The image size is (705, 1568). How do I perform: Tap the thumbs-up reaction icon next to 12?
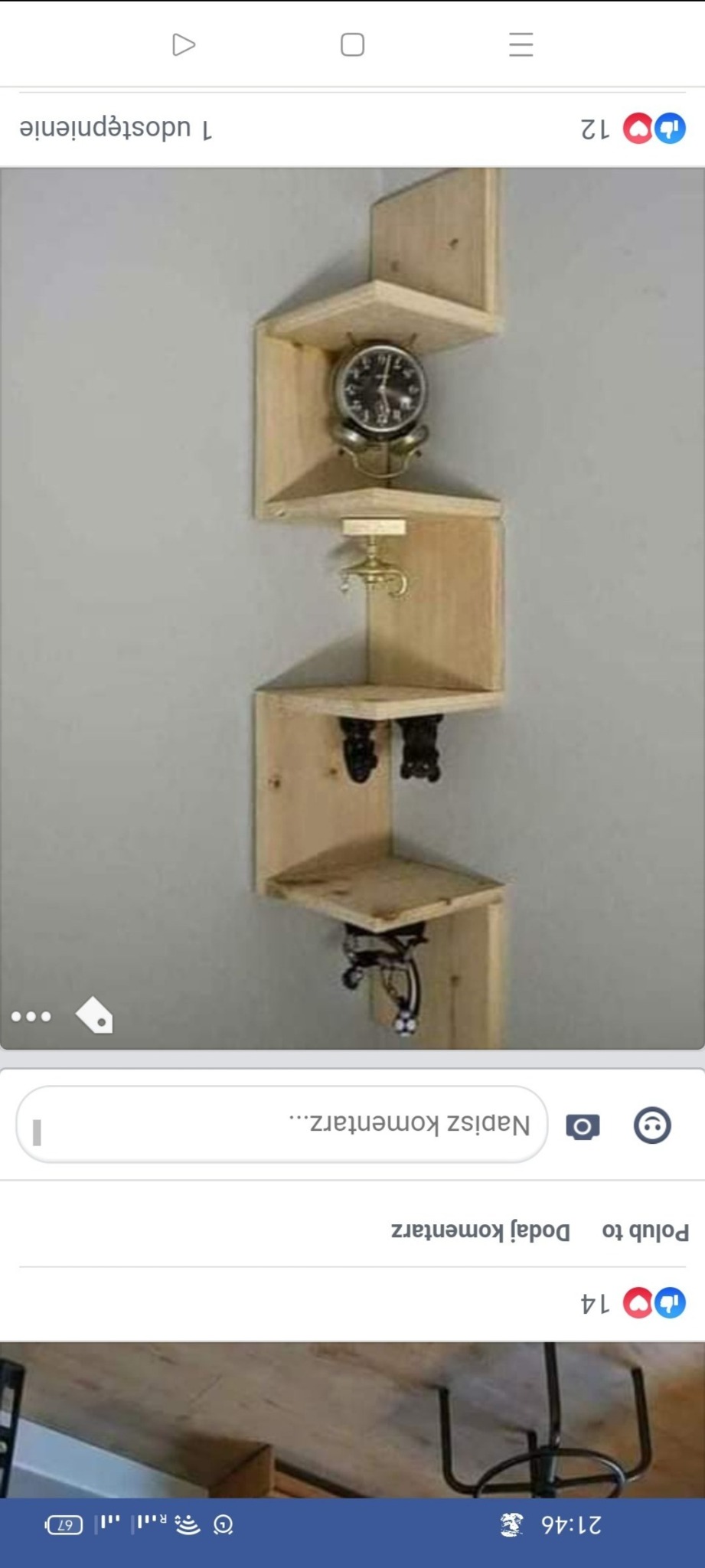[670, 127]
